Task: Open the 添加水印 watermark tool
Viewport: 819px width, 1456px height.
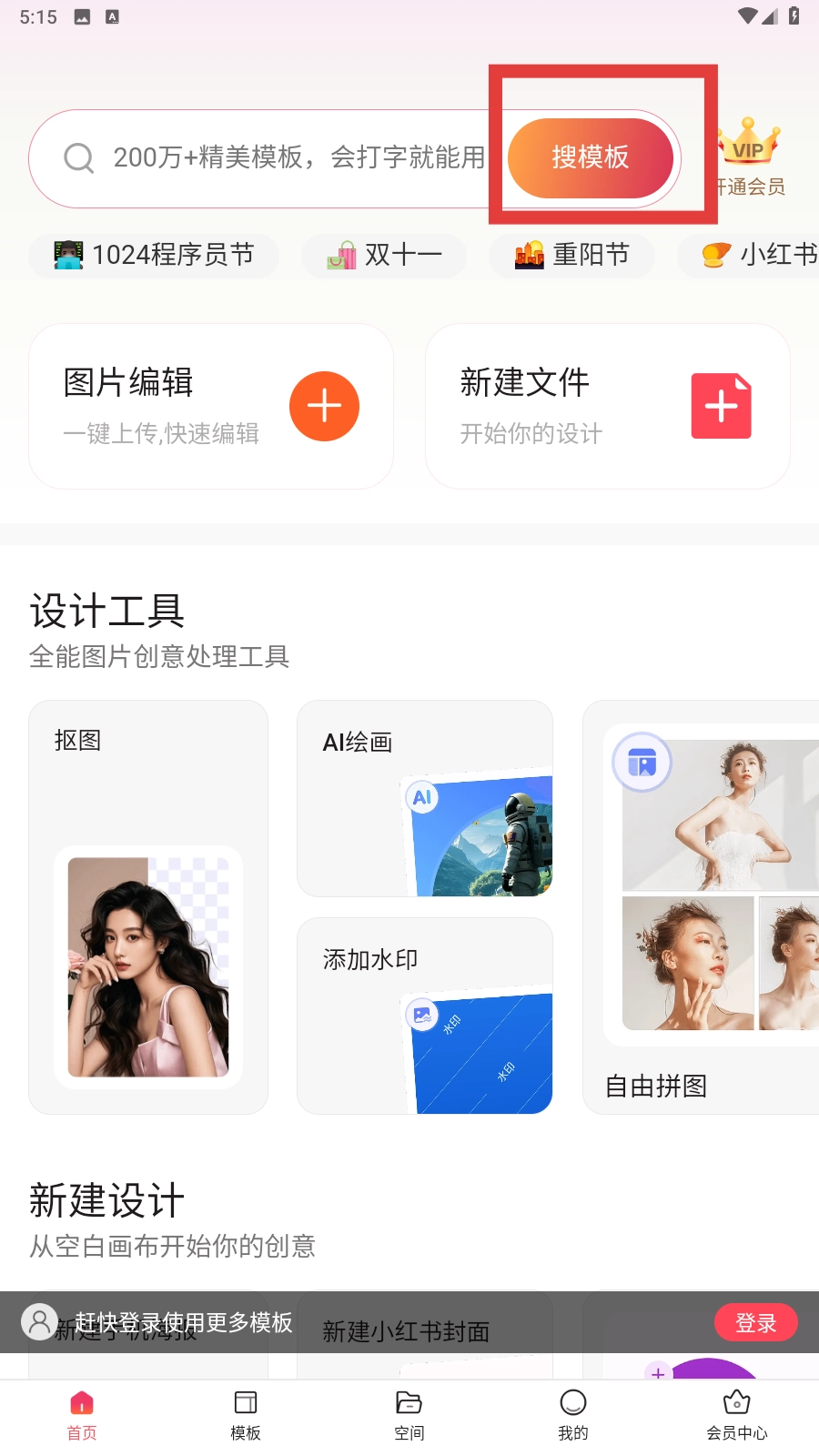Action: point(425,1016)
